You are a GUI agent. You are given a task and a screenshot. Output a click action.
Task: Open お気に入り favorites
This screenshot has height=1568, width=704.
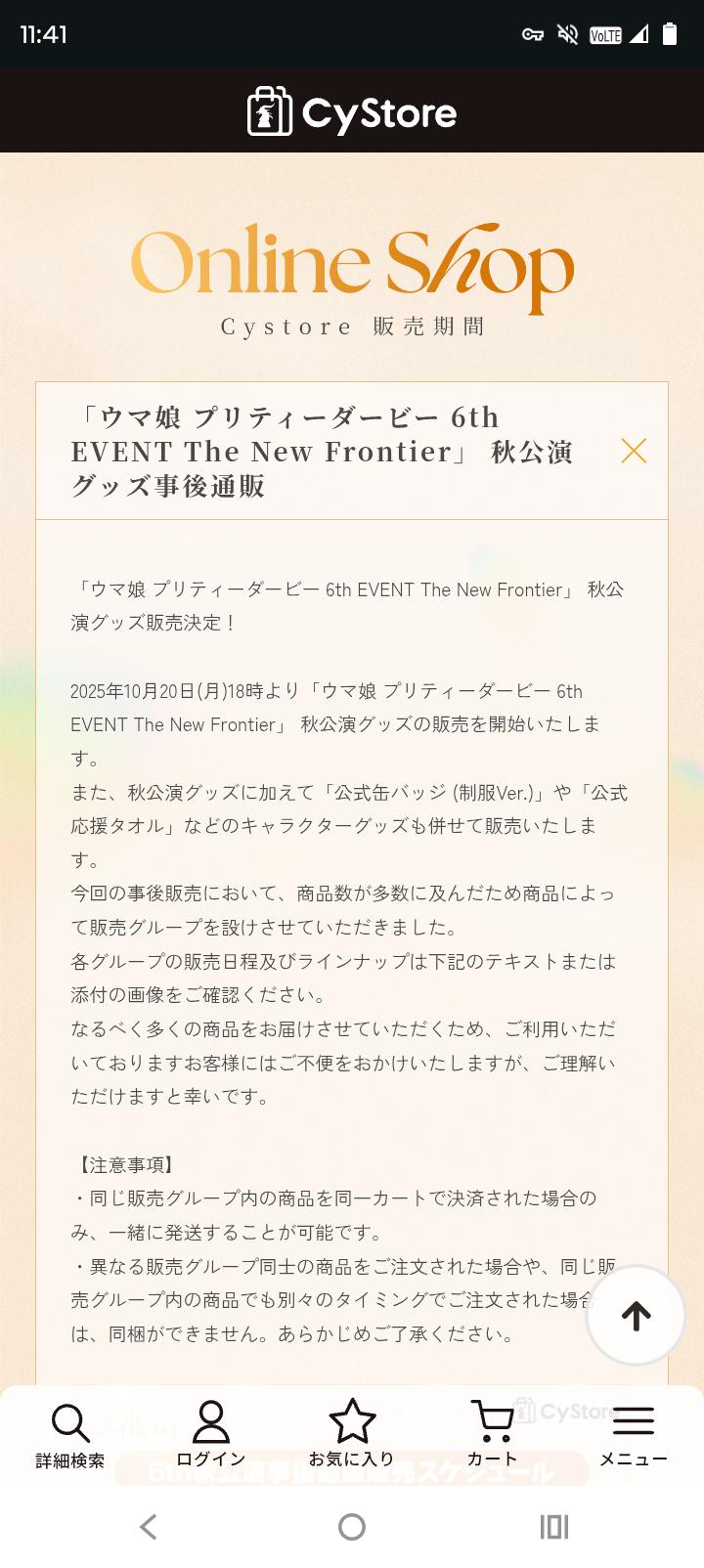(352, 1434)
